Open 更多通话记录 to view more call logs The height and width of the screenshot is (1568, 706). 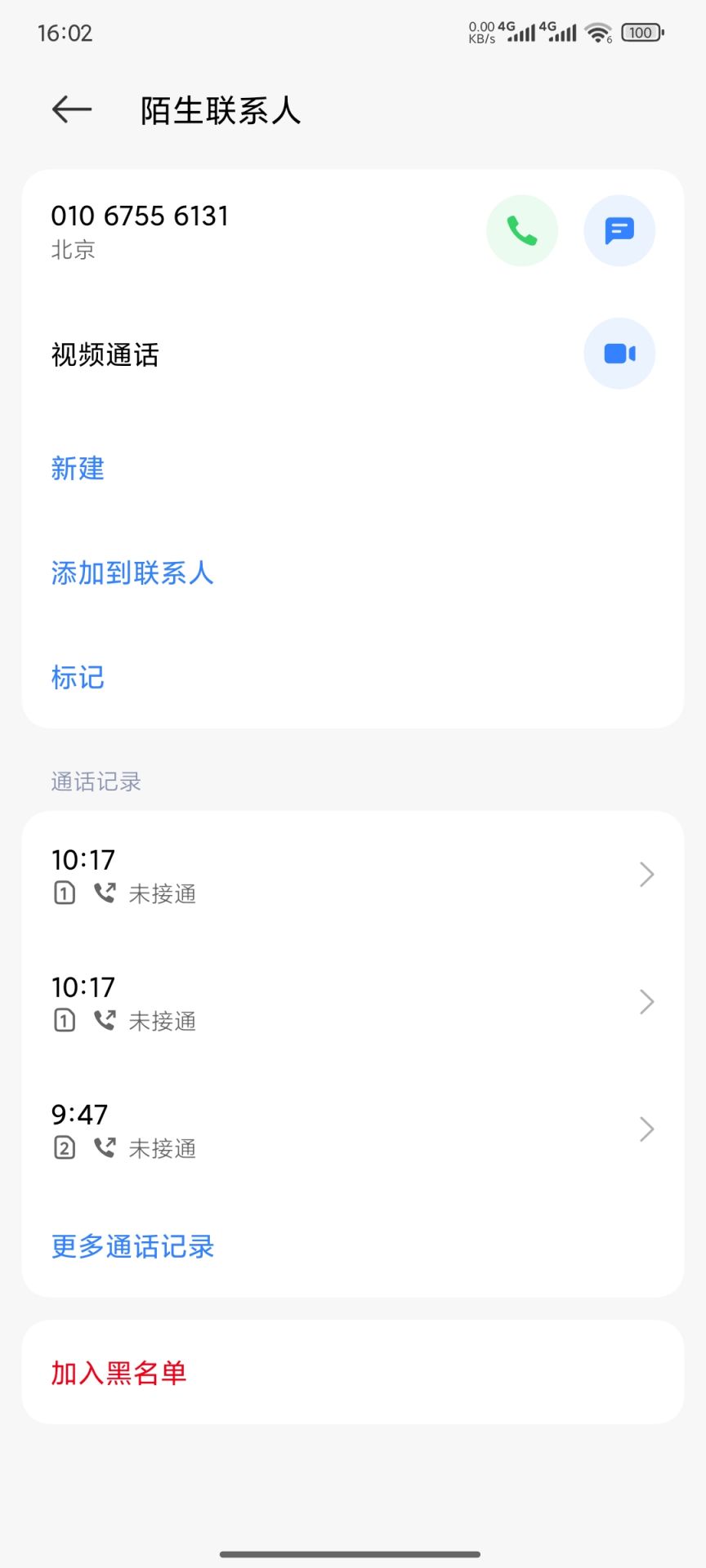pos(132,1245)
